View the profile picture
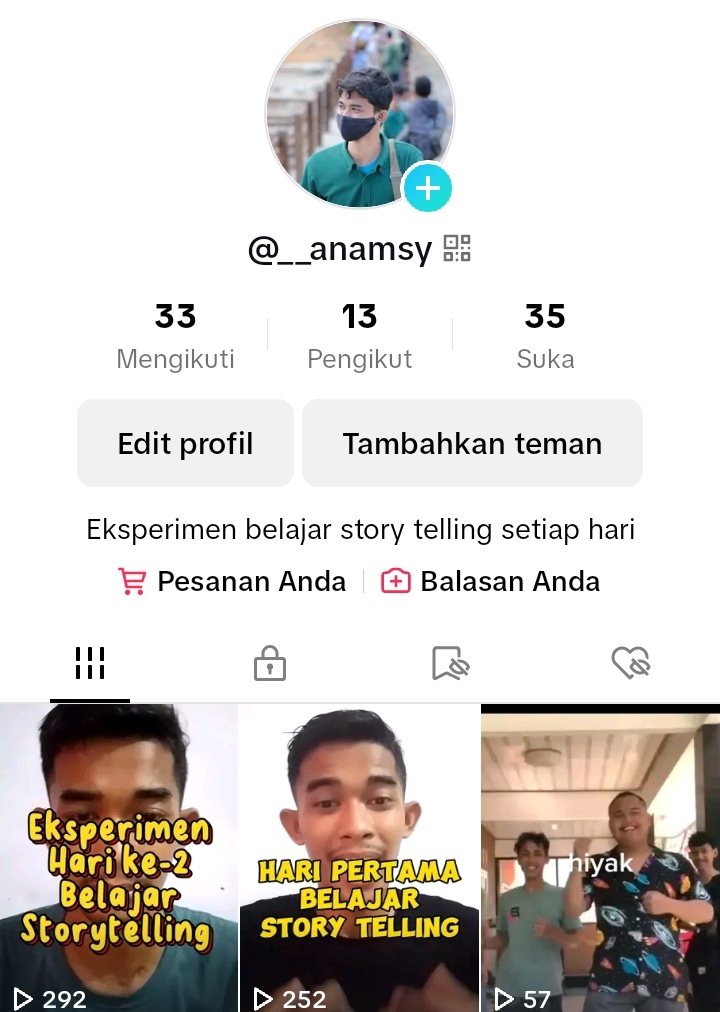Viewport: 720px width, 1012px height. [350, 110]
